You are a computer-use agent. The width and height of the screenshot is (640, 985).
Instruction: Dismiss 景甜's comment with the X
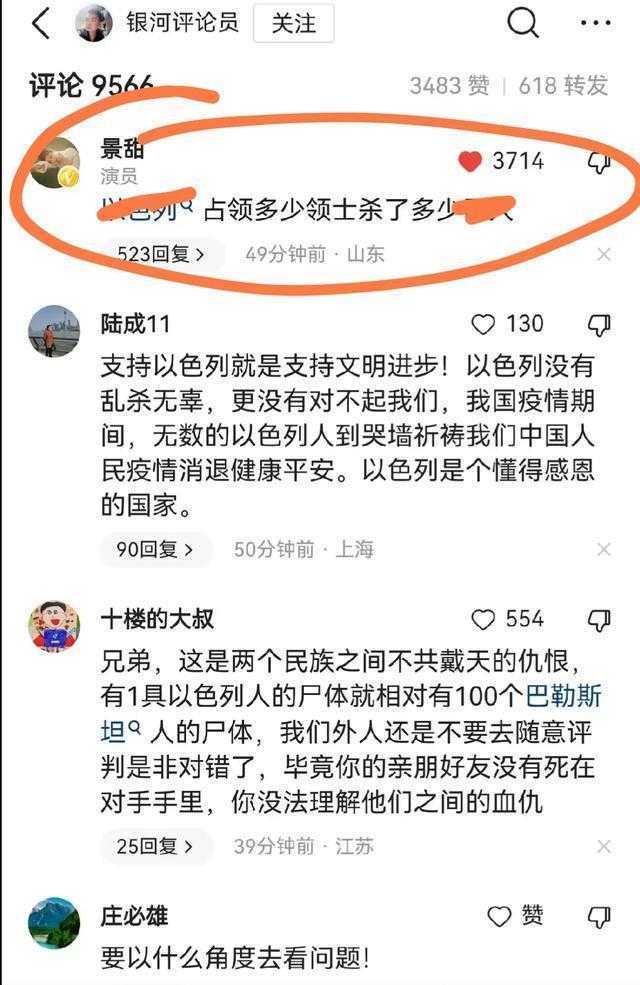[603, 255]
